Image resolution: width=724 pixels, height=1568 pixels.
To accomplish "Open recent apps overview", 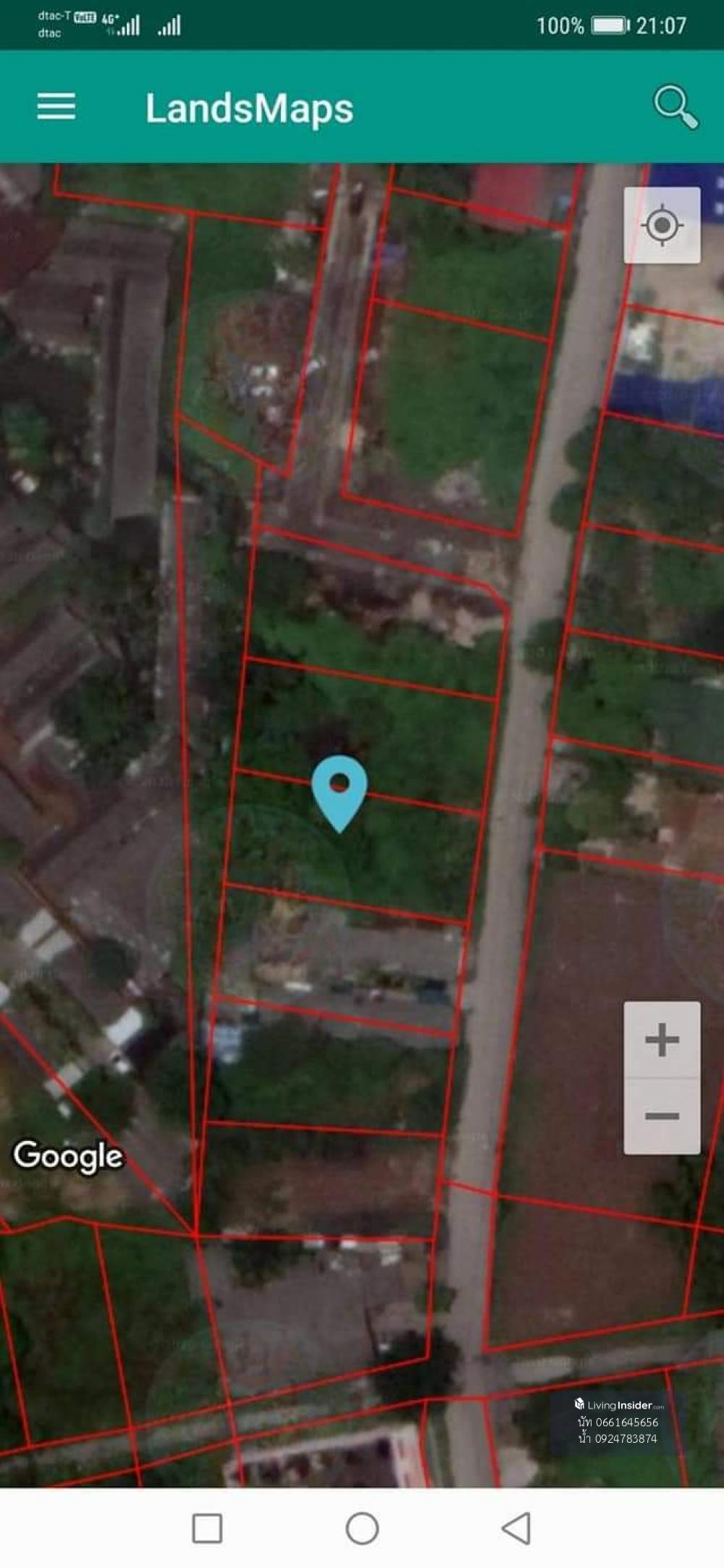I will coord(207,1527).
